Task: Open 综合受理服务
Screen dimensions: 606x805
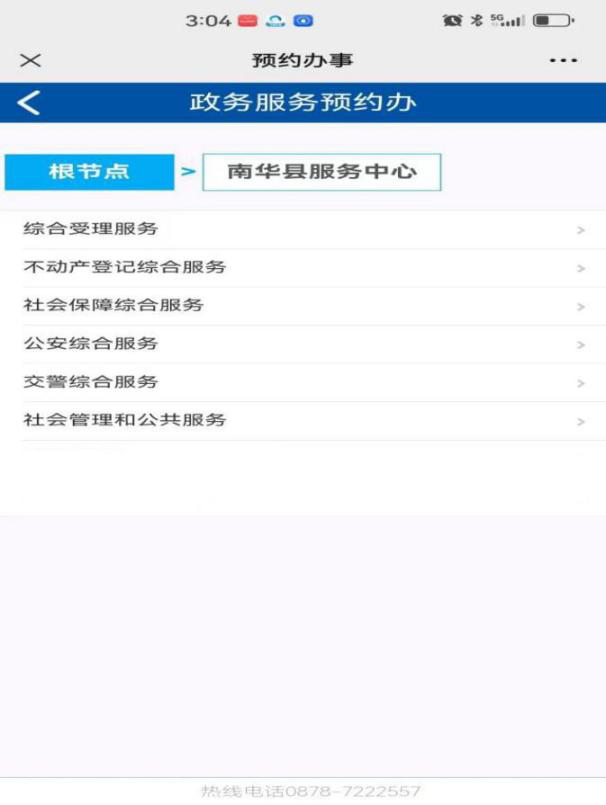Action: coord(302,229)
